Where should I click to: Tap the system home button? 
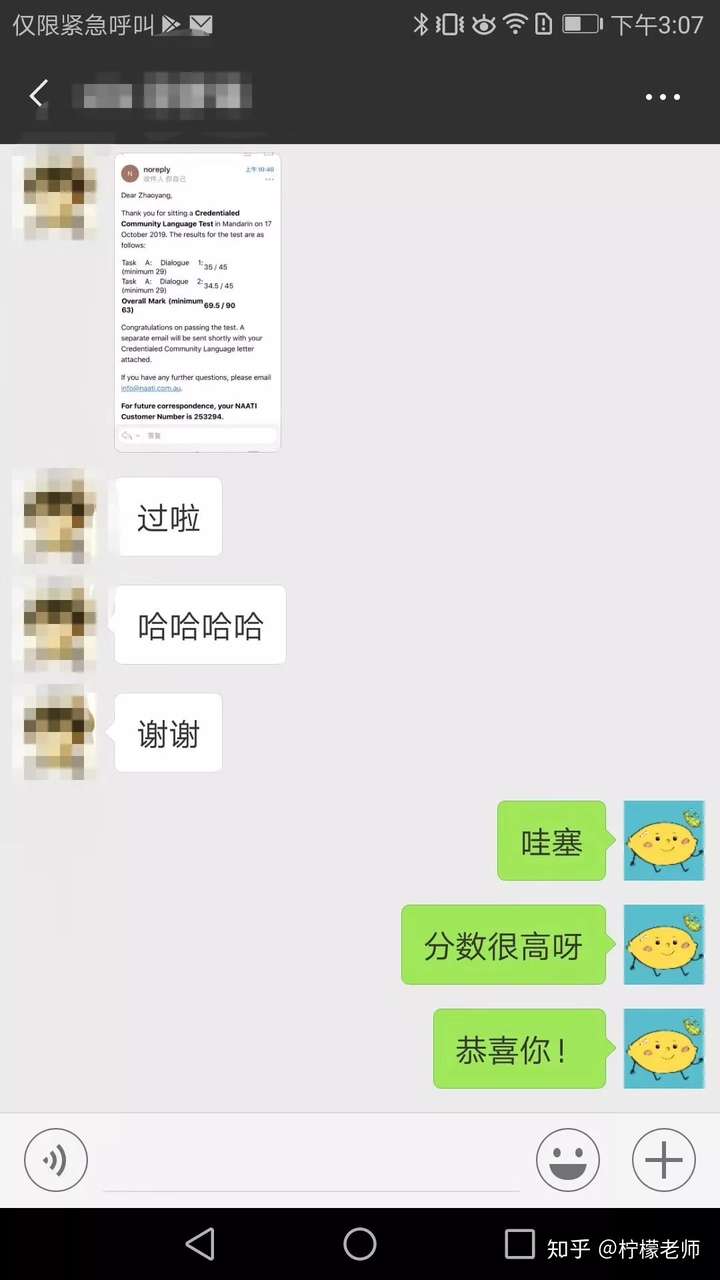coord(360,1244)
